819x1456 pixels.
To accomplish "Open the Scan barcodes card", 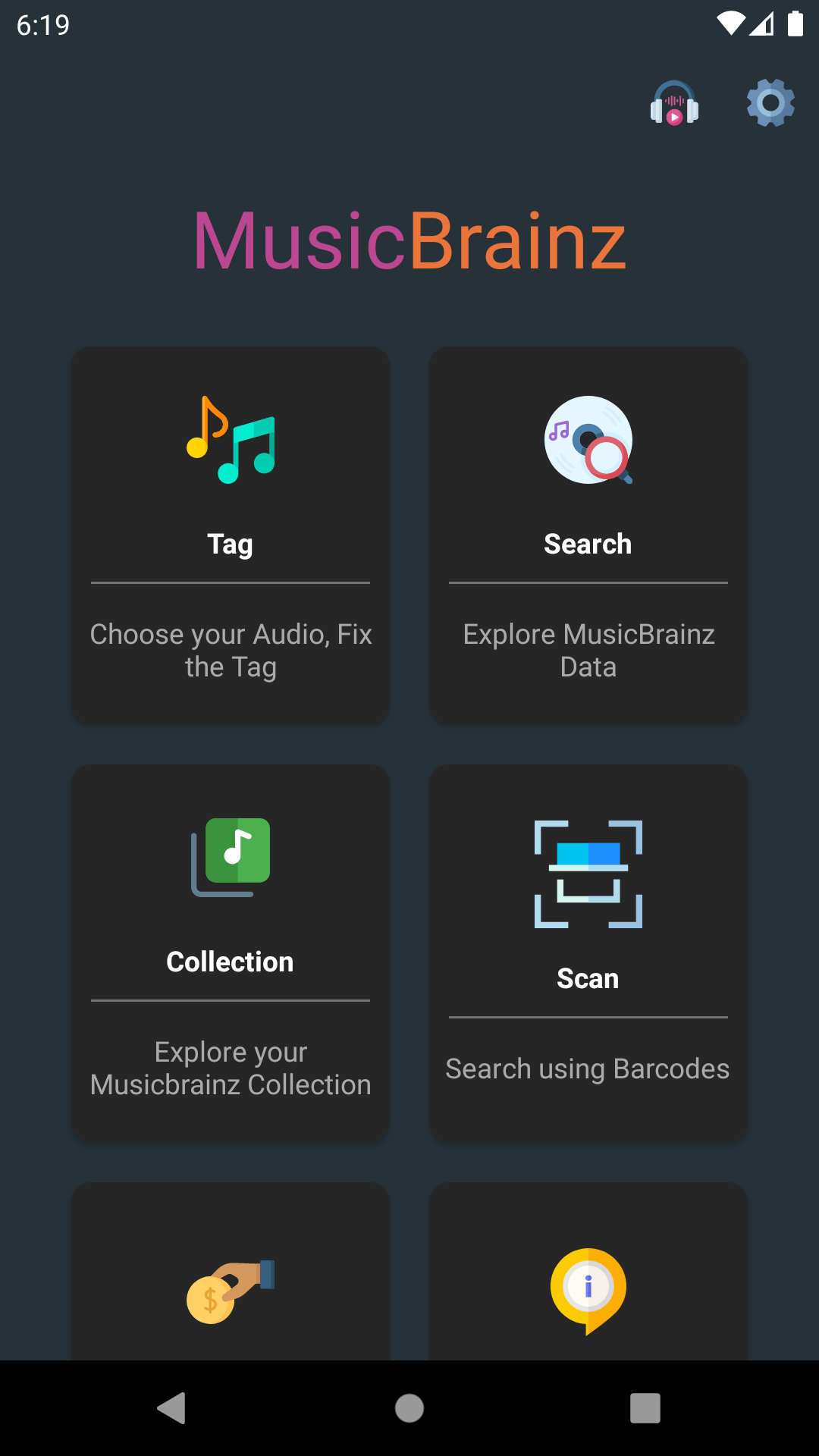I will click(588, 953).
